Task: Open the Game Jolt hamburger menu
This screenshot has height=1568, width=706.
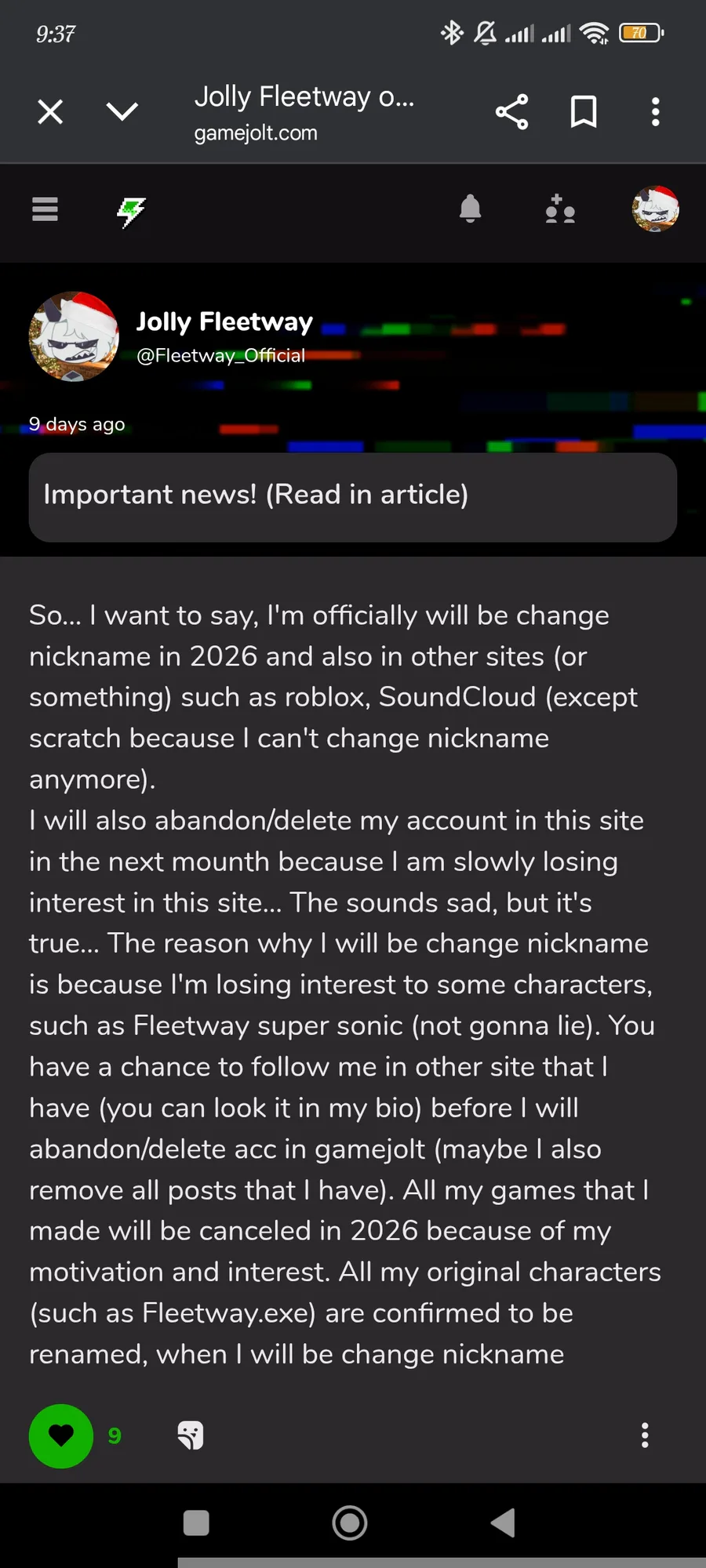Action: pyautogui.click(x=45, y=209)
